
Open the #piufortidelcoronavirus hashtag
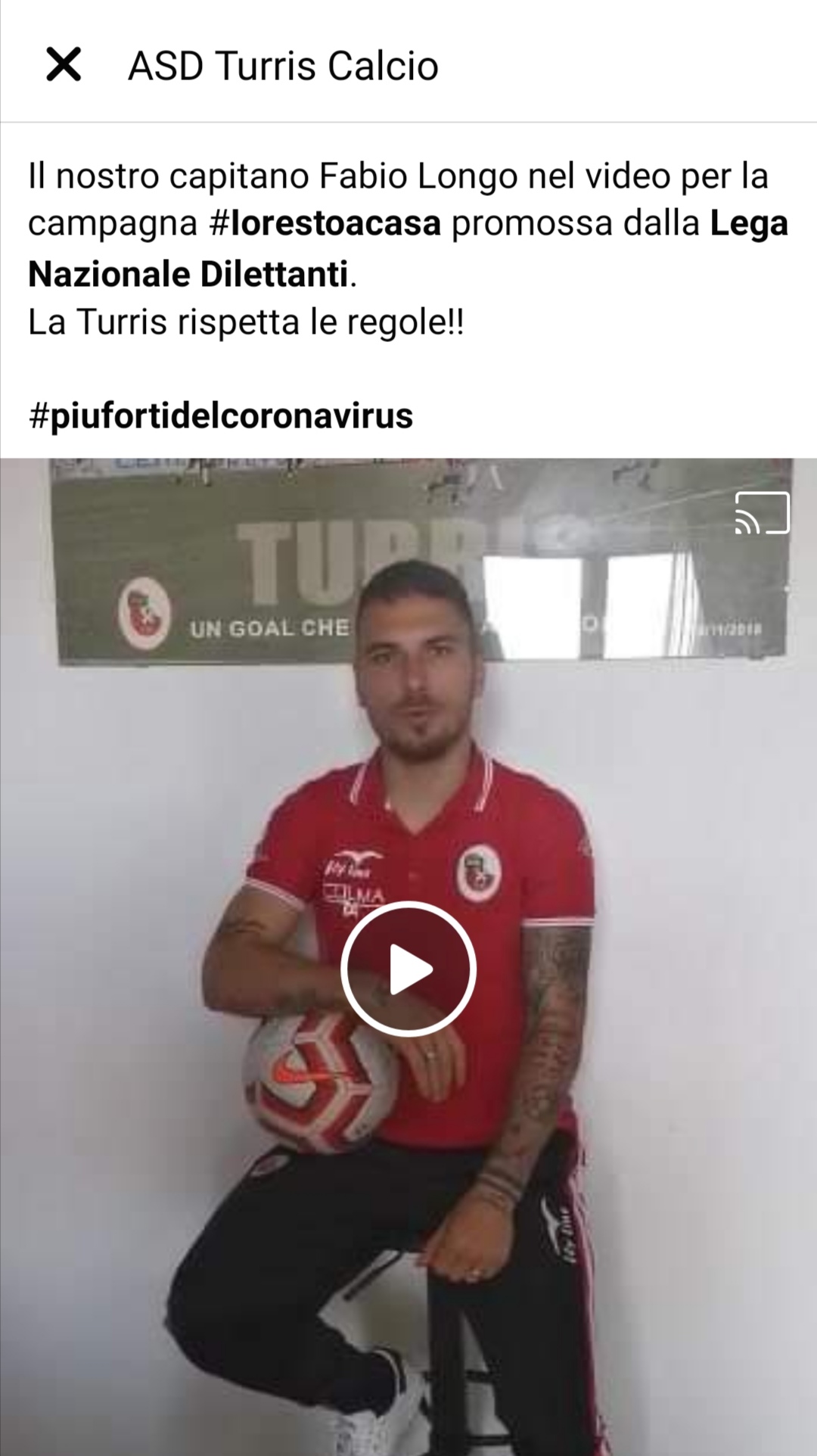(221, 416)
